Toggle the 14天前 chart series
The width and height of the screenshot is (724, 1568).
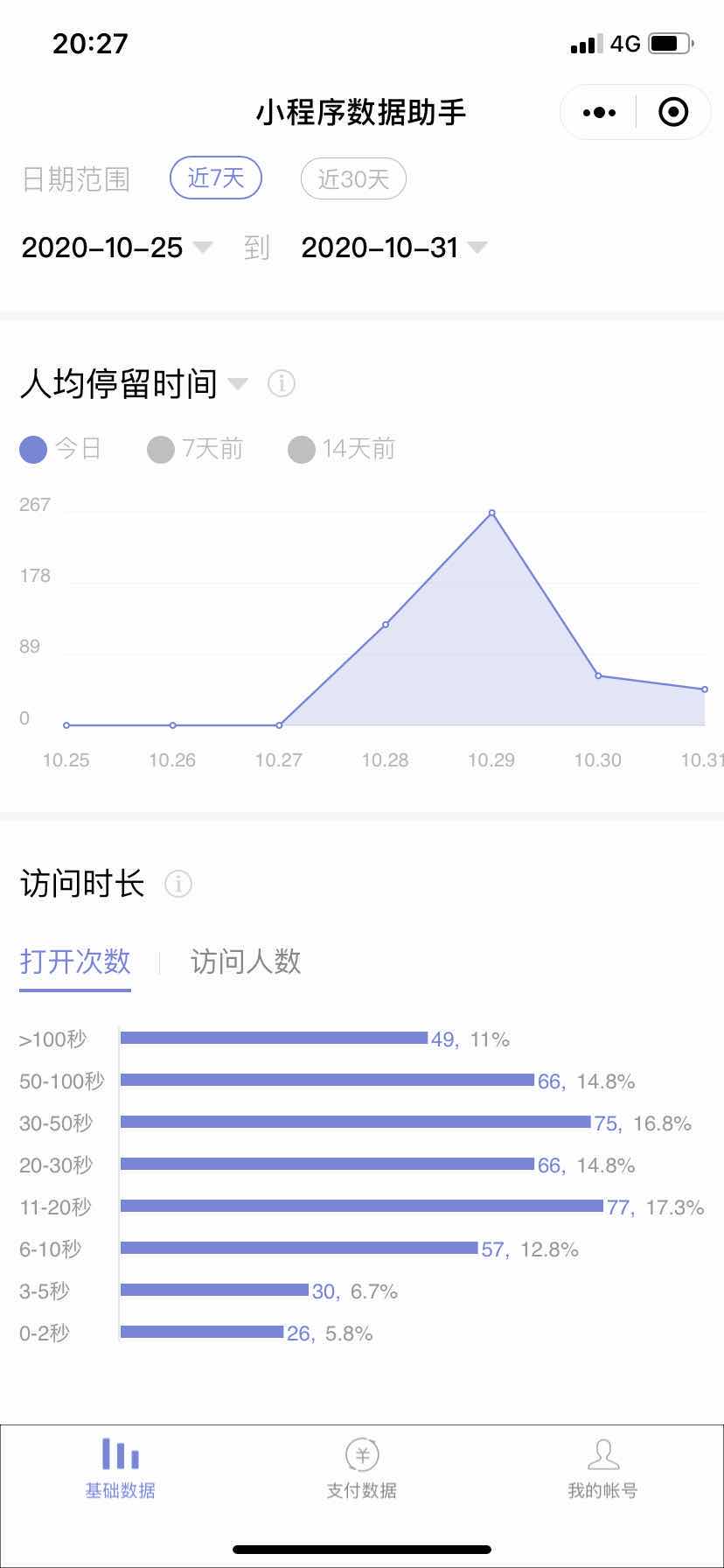pos(342,449)
